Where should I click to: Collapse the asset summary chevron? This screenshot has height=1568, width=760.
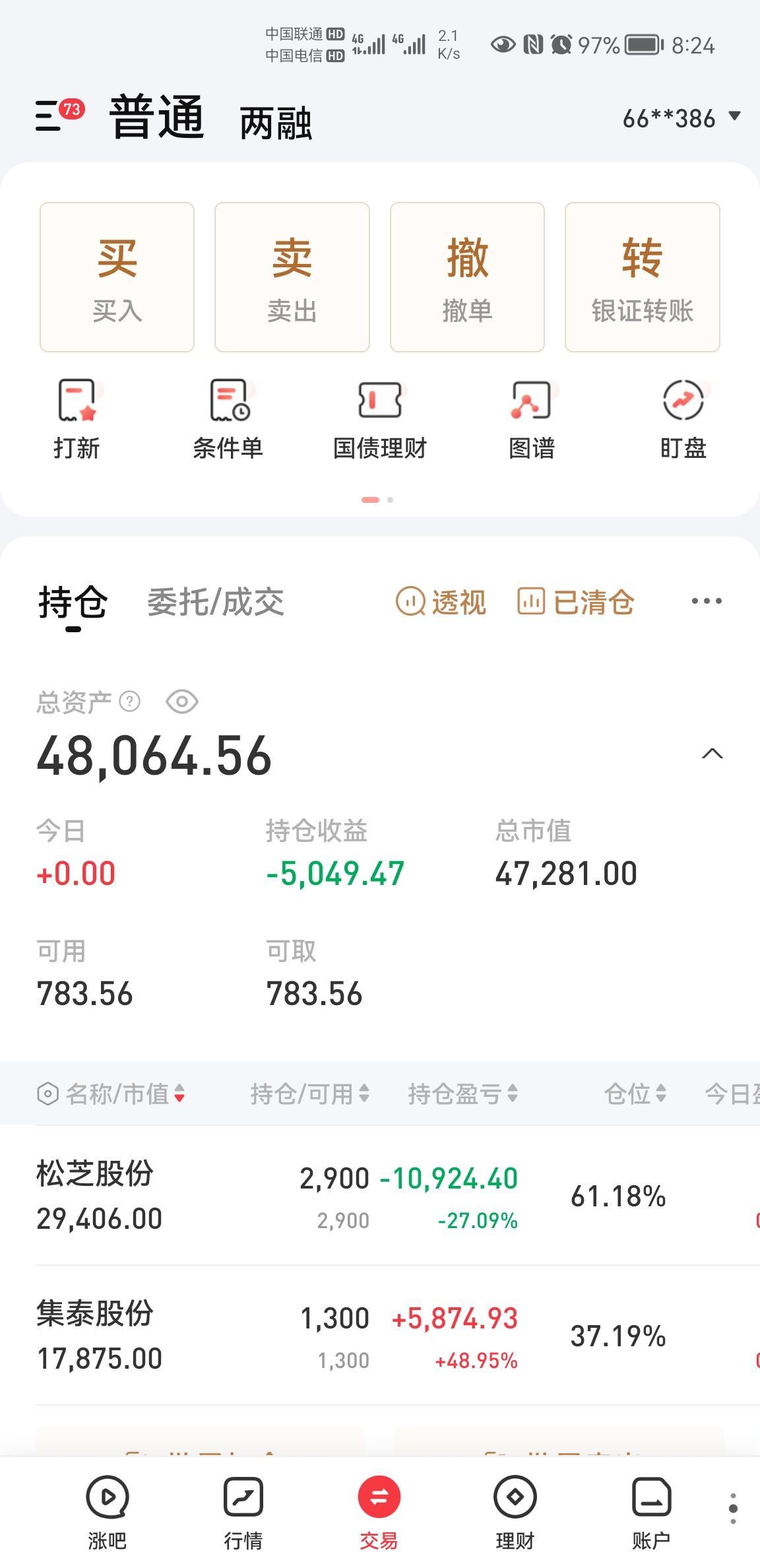click(712, 754)
